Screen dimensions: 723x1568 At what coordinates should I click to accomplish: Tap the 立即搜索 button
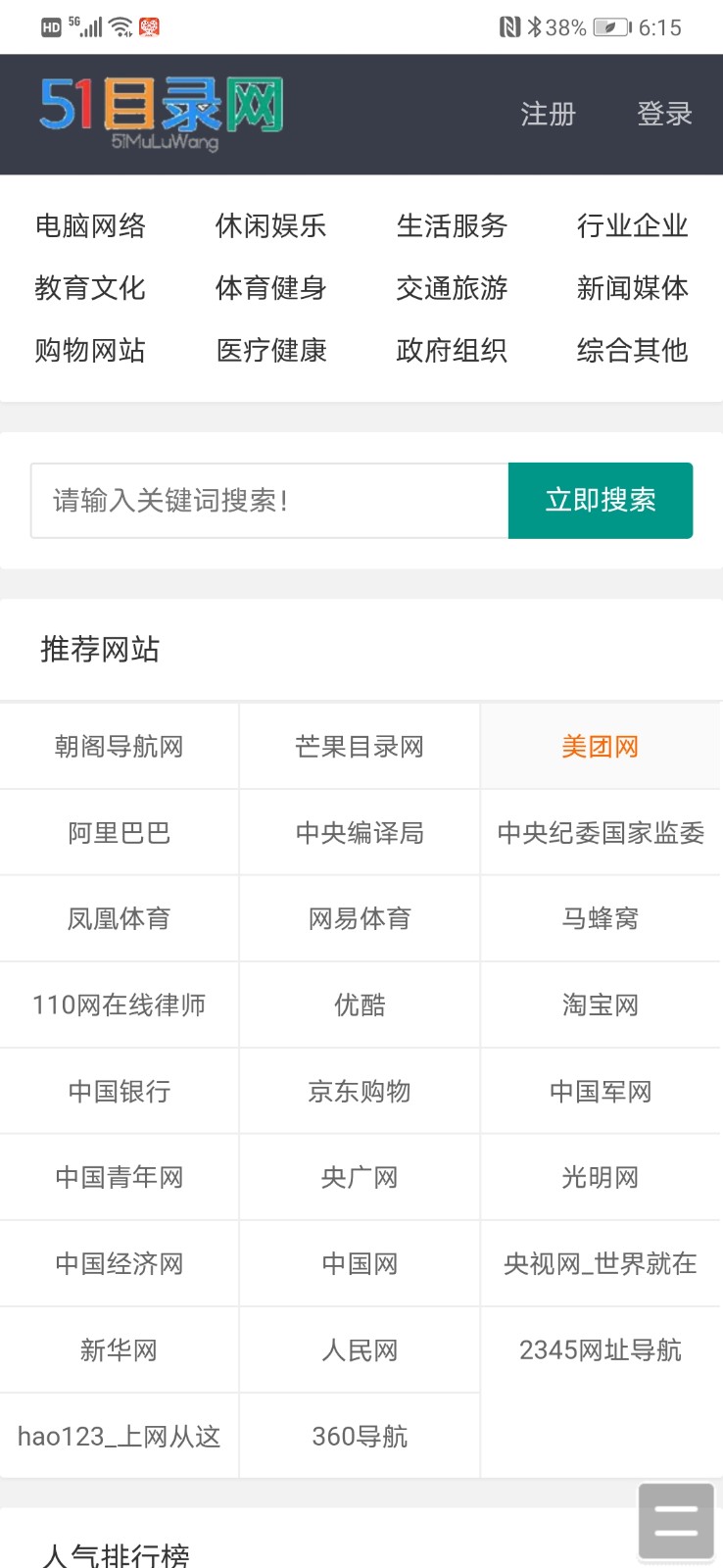point(601,501)
